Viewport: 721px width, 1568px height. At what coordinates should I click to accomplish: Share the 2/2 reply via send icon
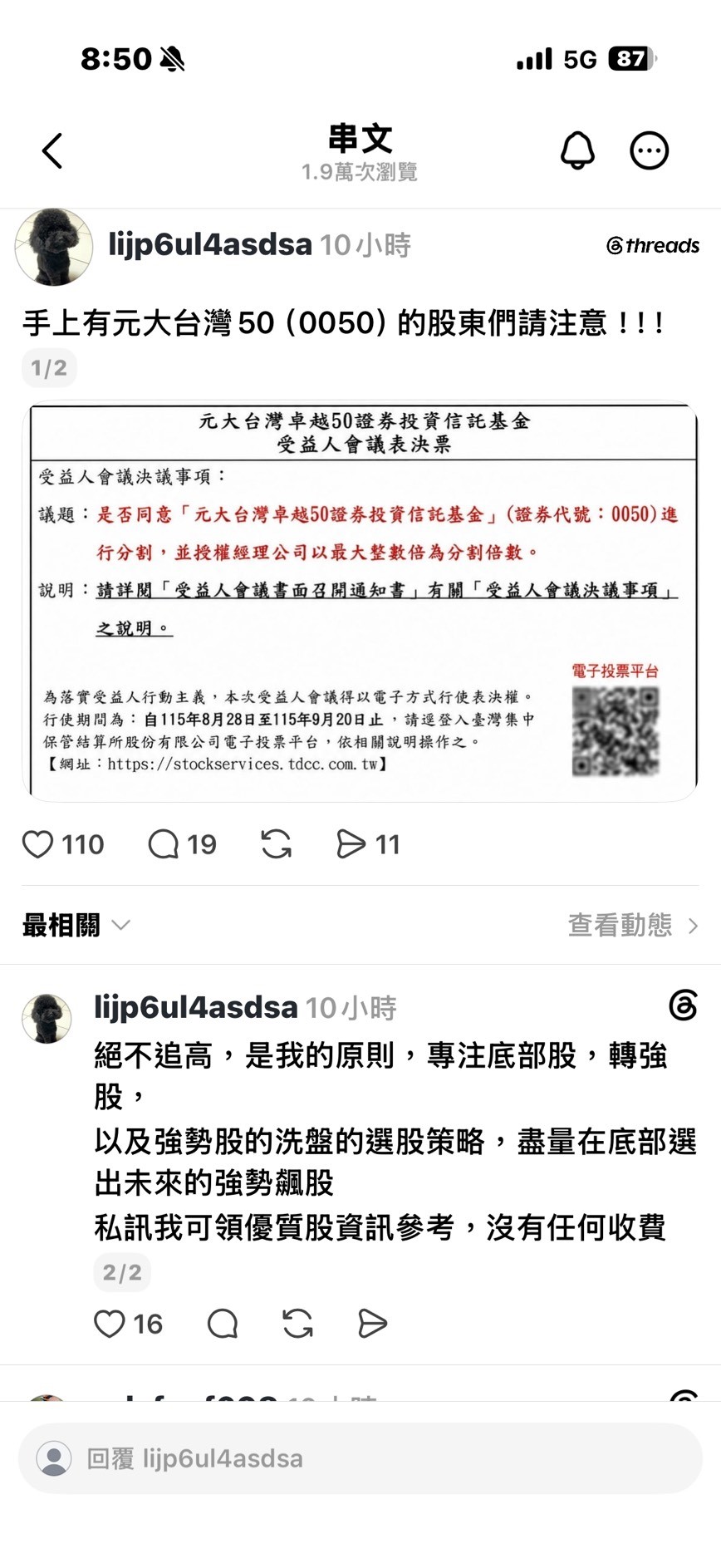point(372,1324)
